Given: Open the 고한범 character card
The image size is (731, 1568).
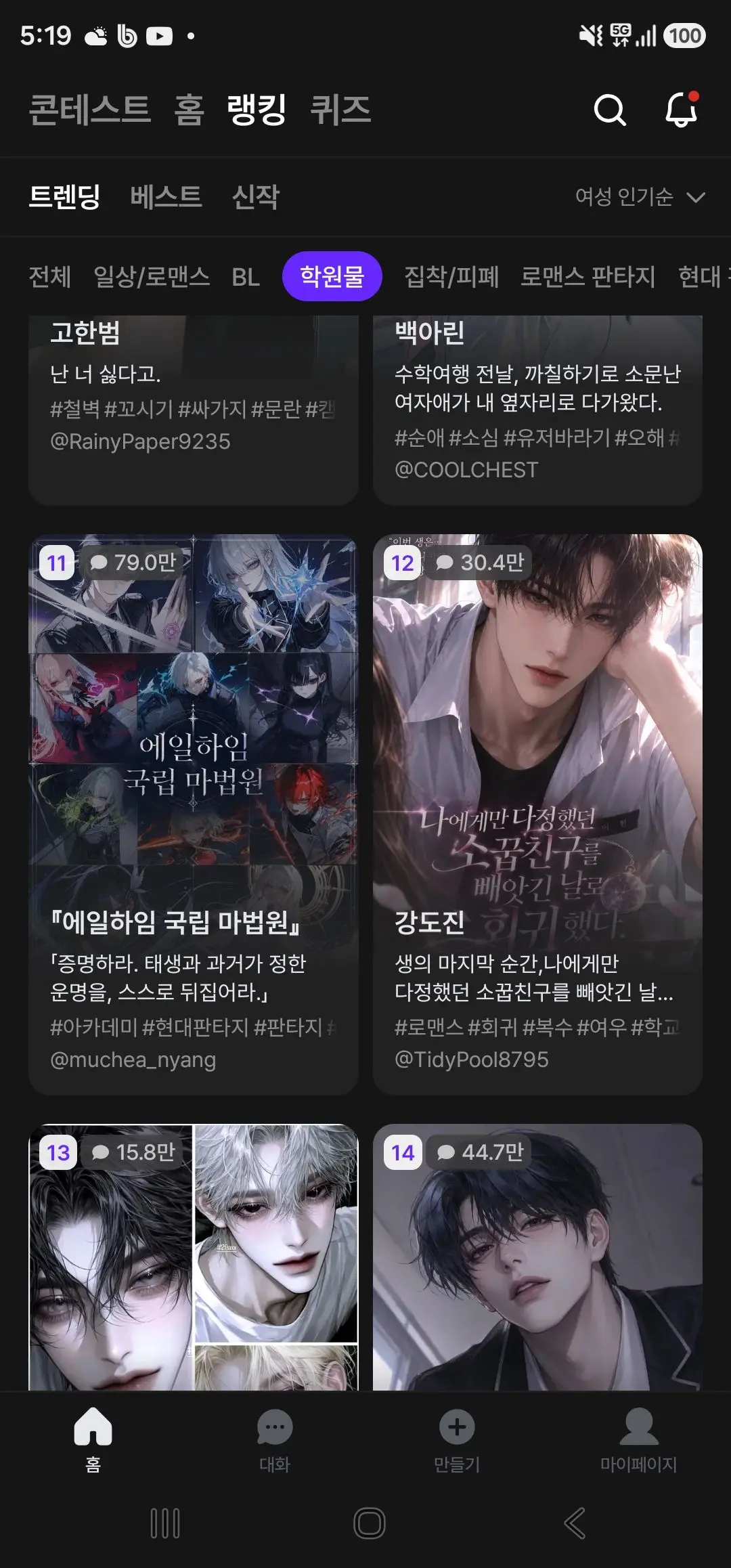Looking at the screenshot, I should coord(194,410).
